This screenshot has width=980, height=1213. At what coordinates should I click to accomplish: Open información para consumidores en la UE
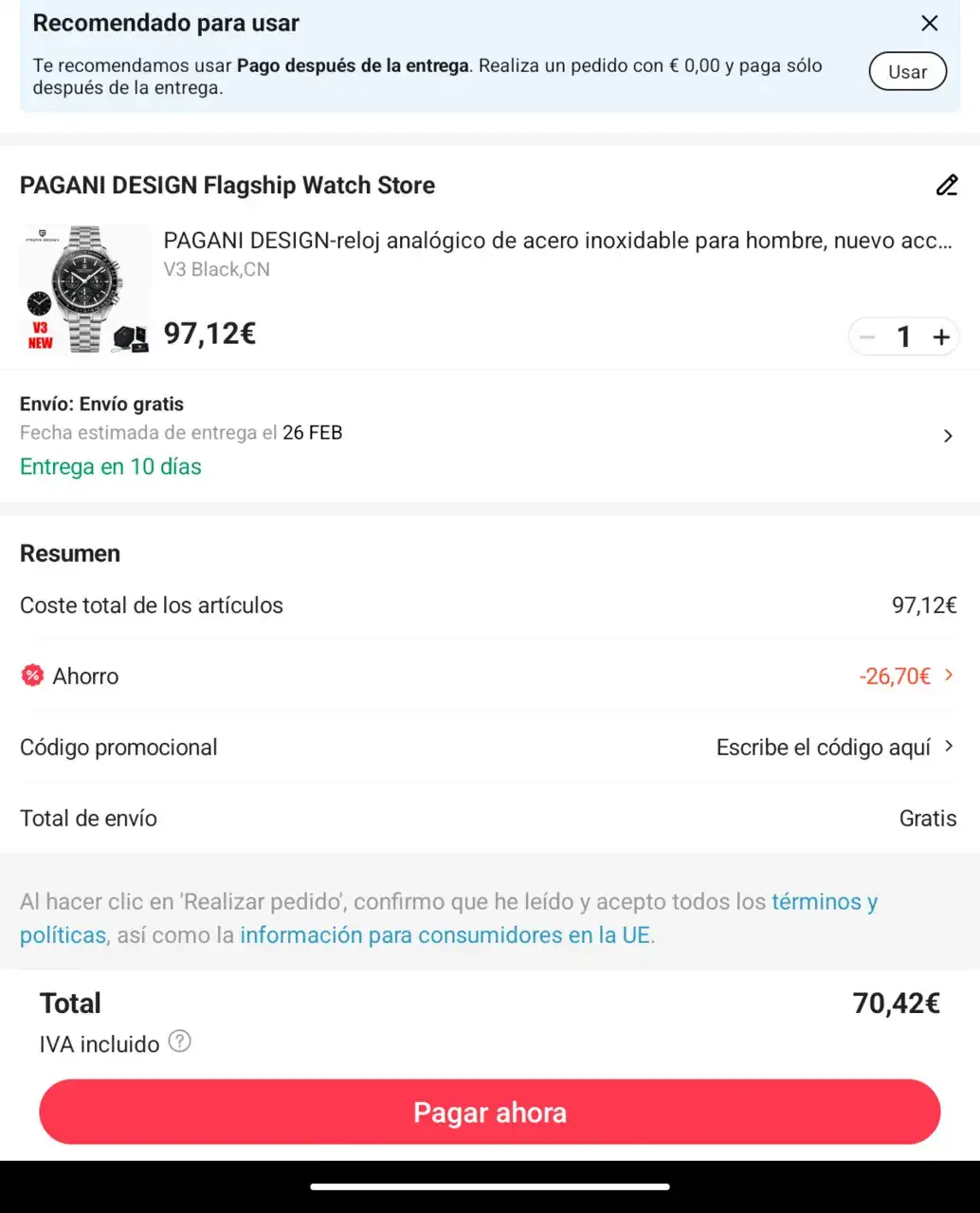point(445,935)
